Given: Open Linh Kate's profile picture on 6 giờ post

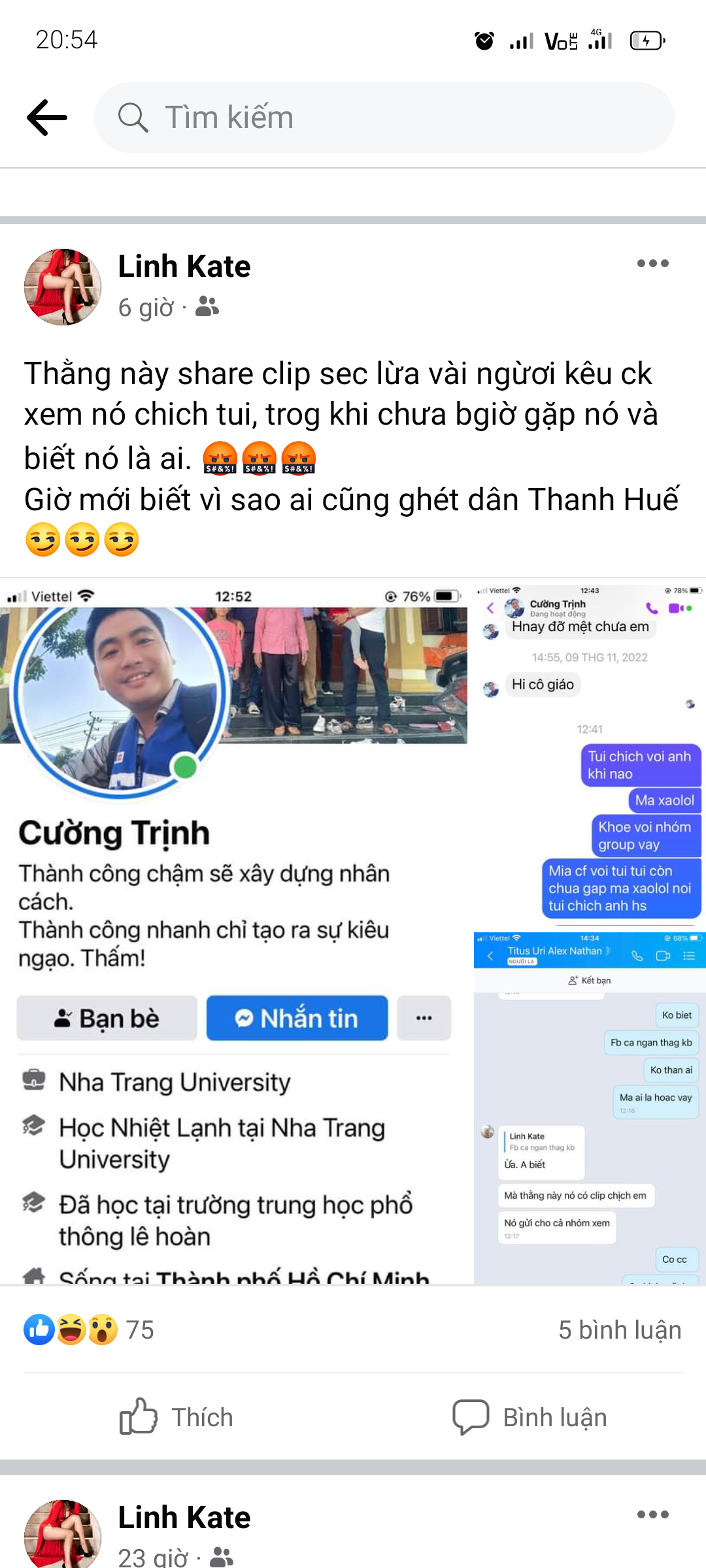Looking at the screenshot, I should click(63, 286).
